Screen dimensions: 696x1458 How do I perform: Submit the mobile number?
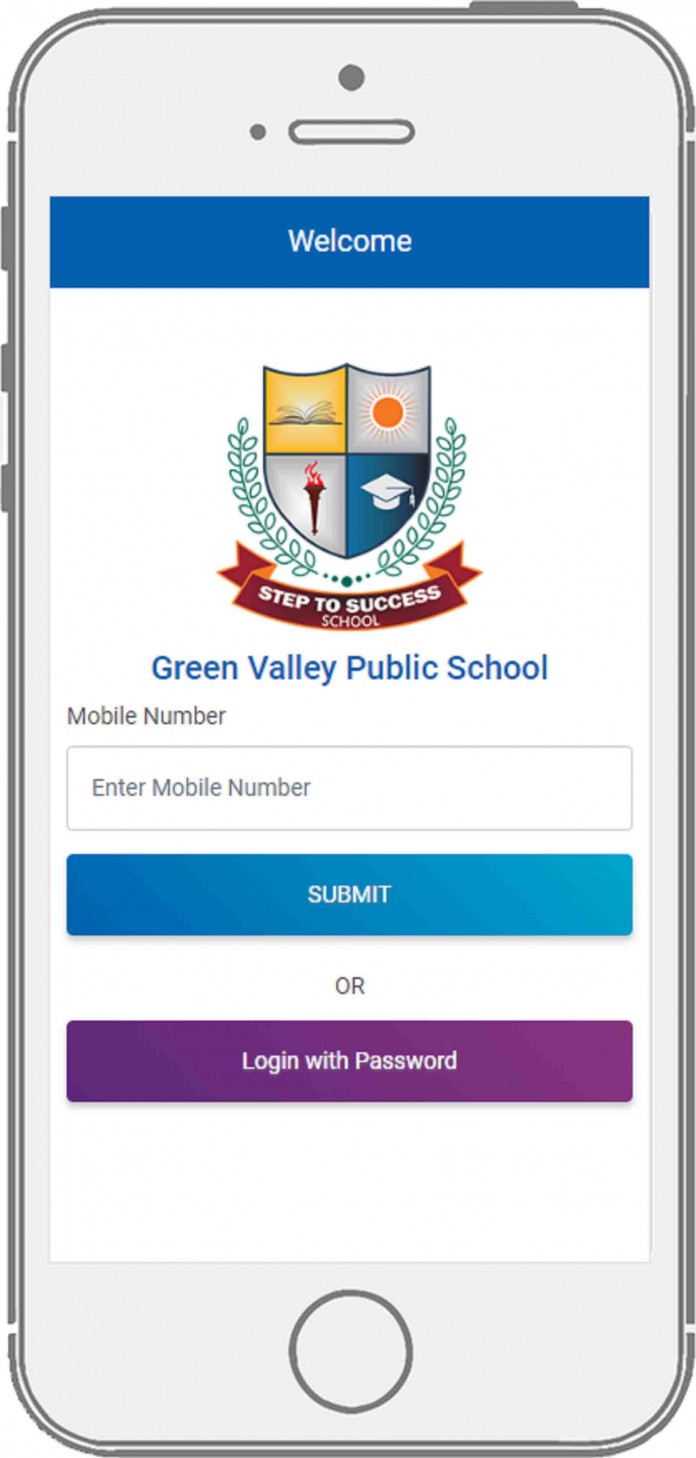349,894
